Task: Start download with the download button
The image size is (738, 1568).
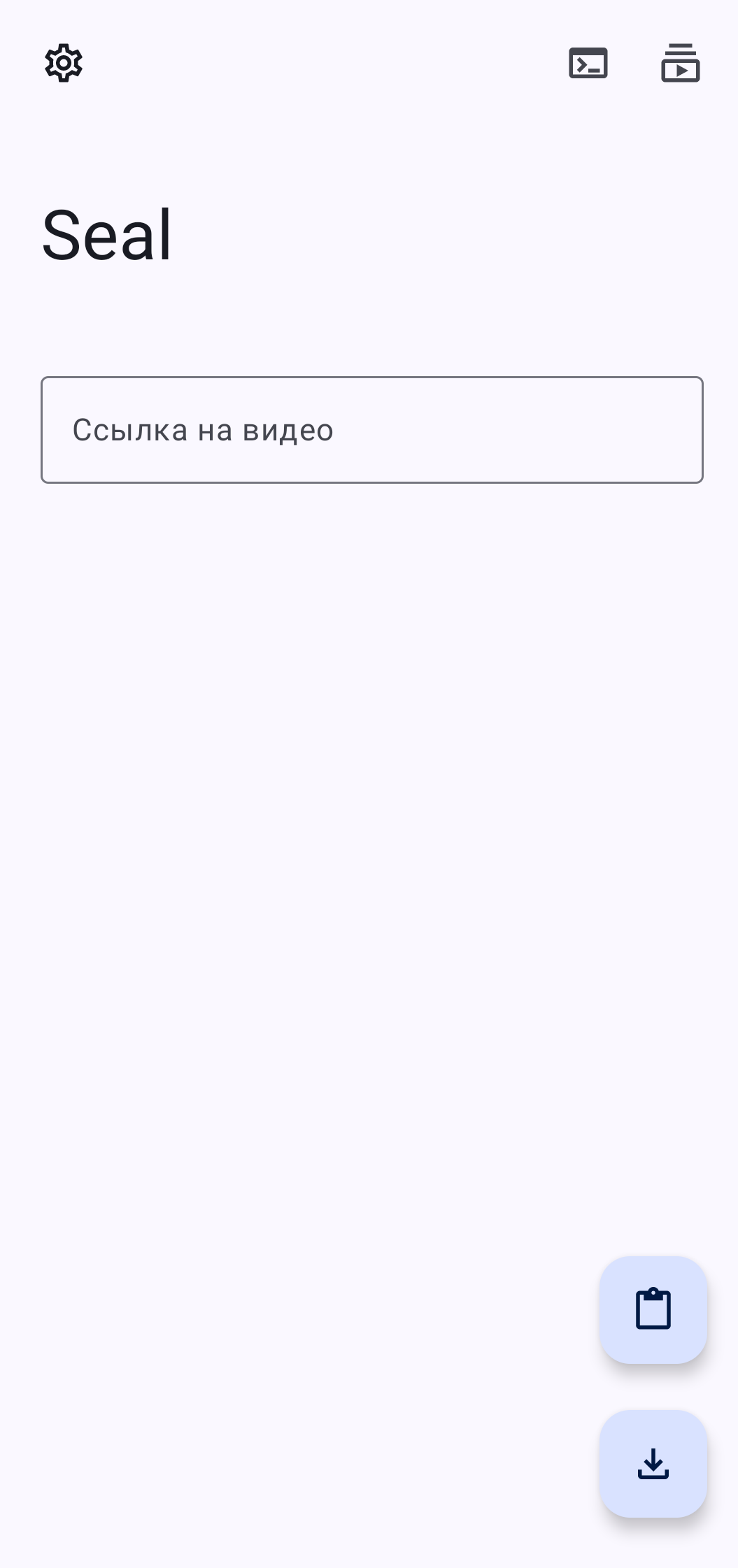Action: (653, 1464)
